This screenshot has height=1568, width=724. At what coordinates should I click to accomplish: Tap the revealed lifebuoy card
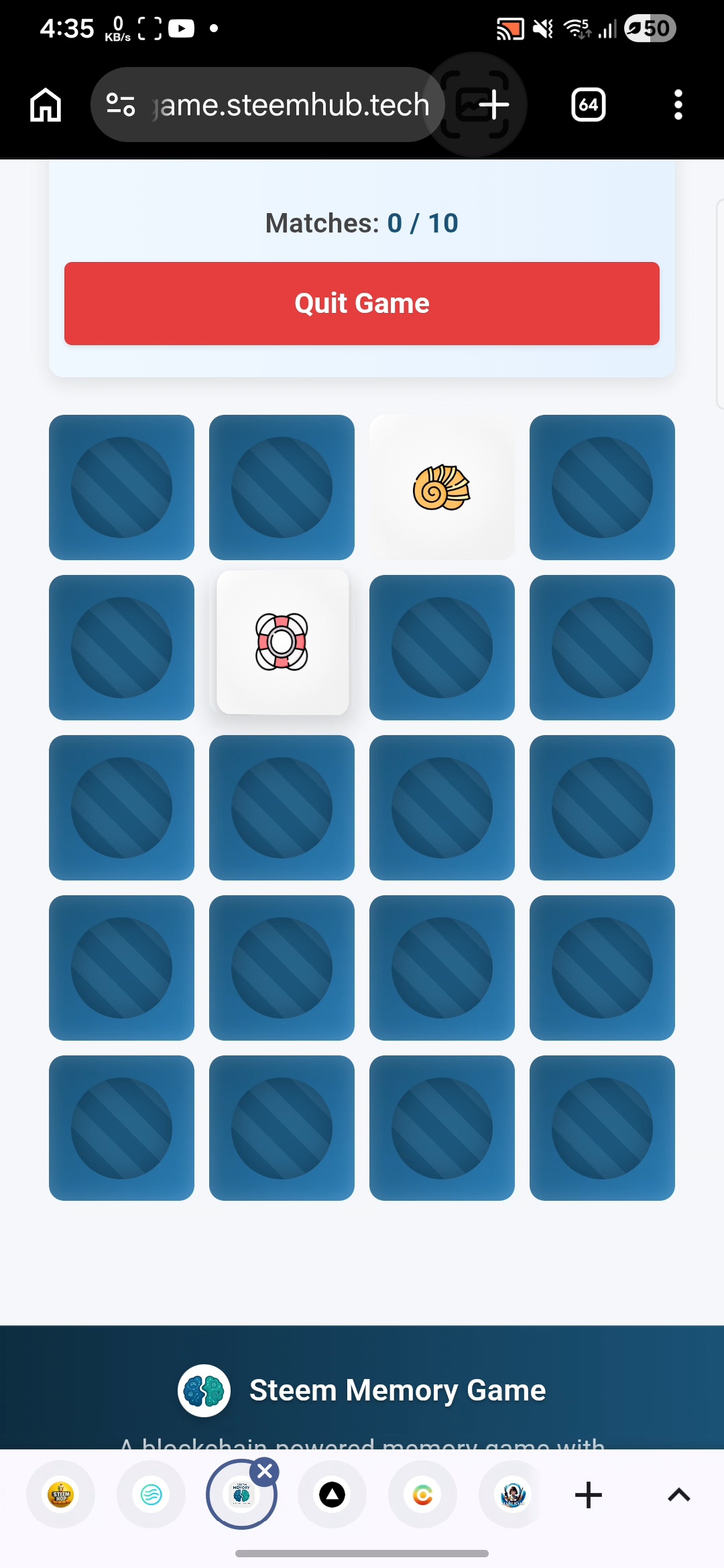(x=282, y=642)
